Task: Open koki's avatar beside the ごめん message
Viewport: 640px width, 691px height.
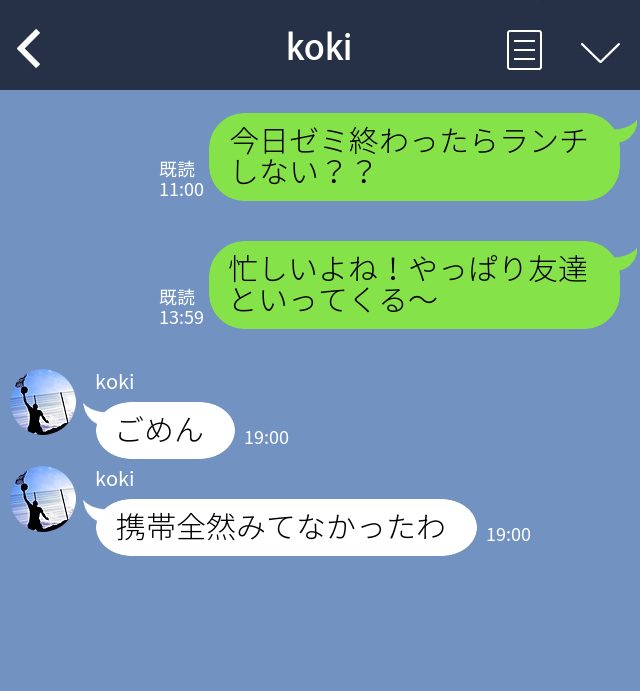Action: [43, 402]
